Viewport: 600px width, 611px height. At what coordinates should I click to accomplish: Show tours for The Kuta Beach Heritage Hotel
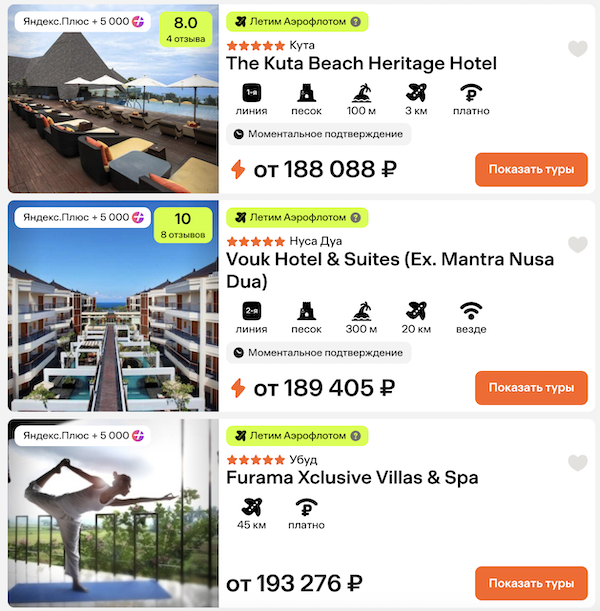pos(531,169)
